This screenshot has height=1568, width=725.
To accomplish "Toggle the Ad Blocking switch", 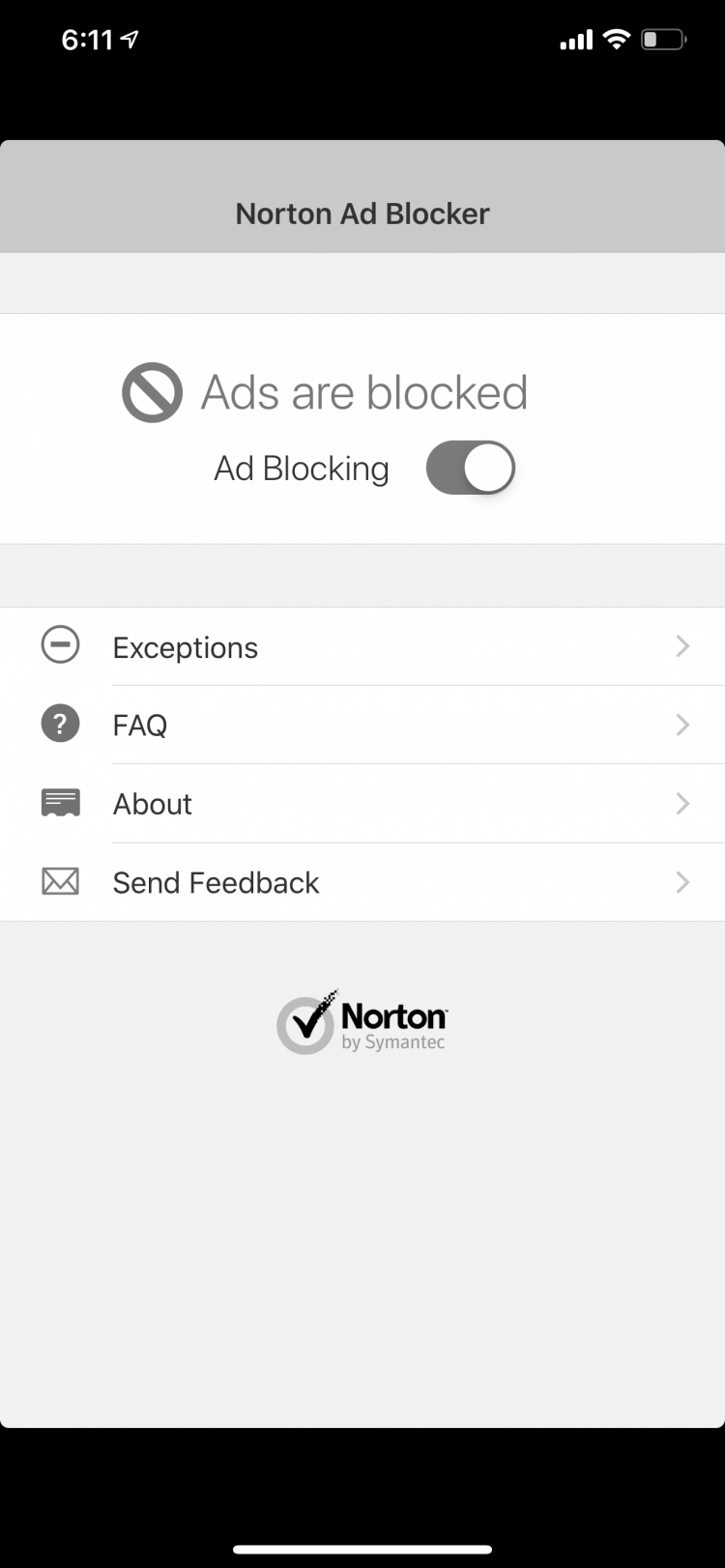I will pos(471,468).
